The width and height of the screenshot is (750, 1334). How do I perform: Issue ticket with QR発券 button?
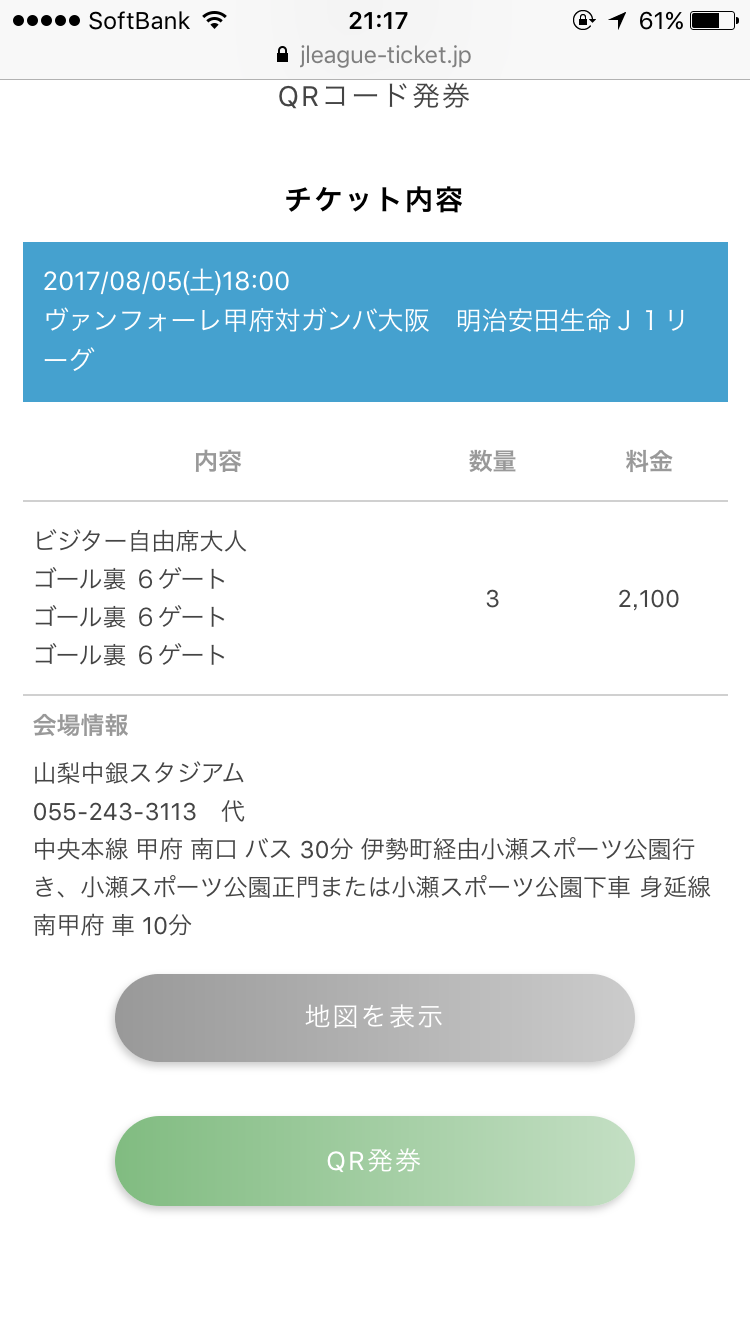[374, 1160]
